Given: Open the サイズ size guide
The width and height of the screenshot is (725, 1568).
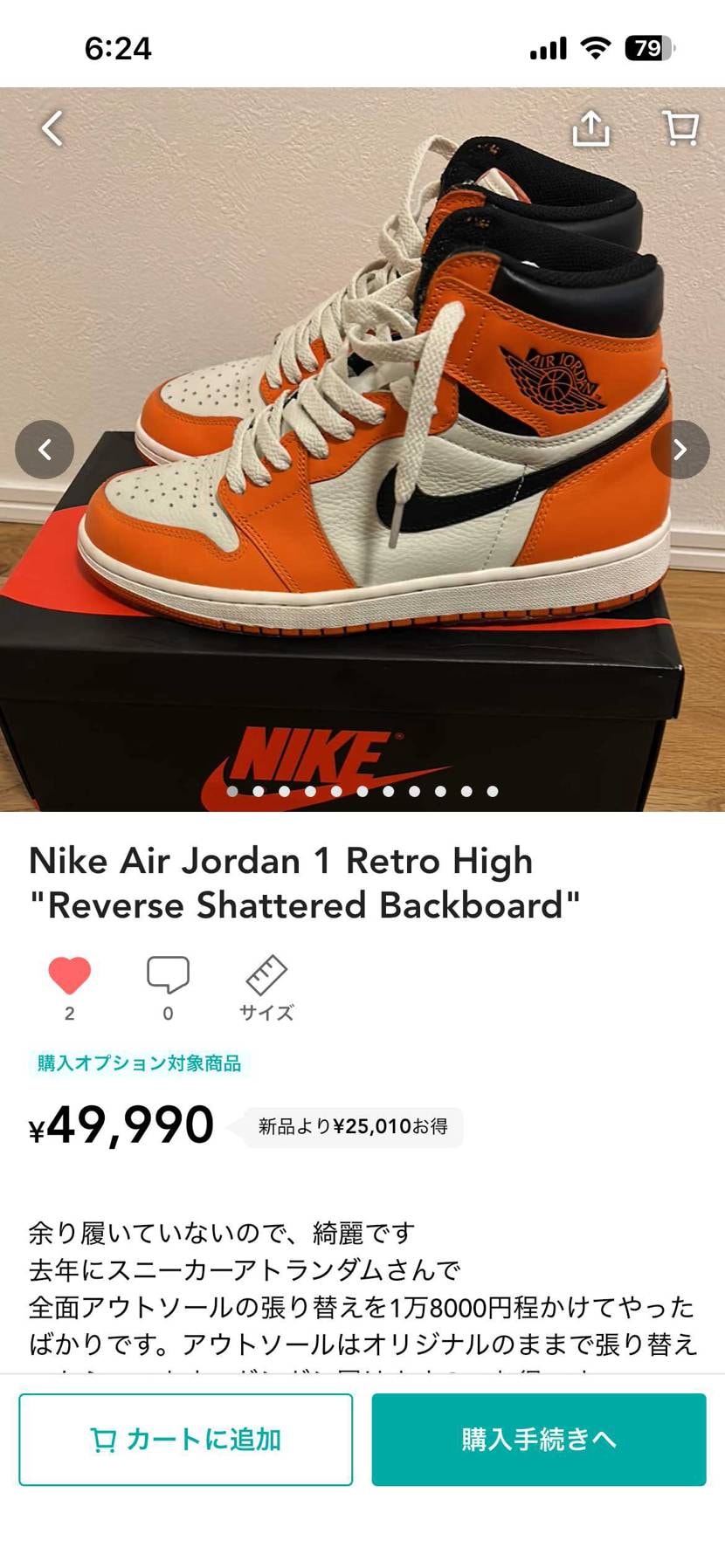Looking at the screenshot, I should pyautogui.click(x=266, y=987).
